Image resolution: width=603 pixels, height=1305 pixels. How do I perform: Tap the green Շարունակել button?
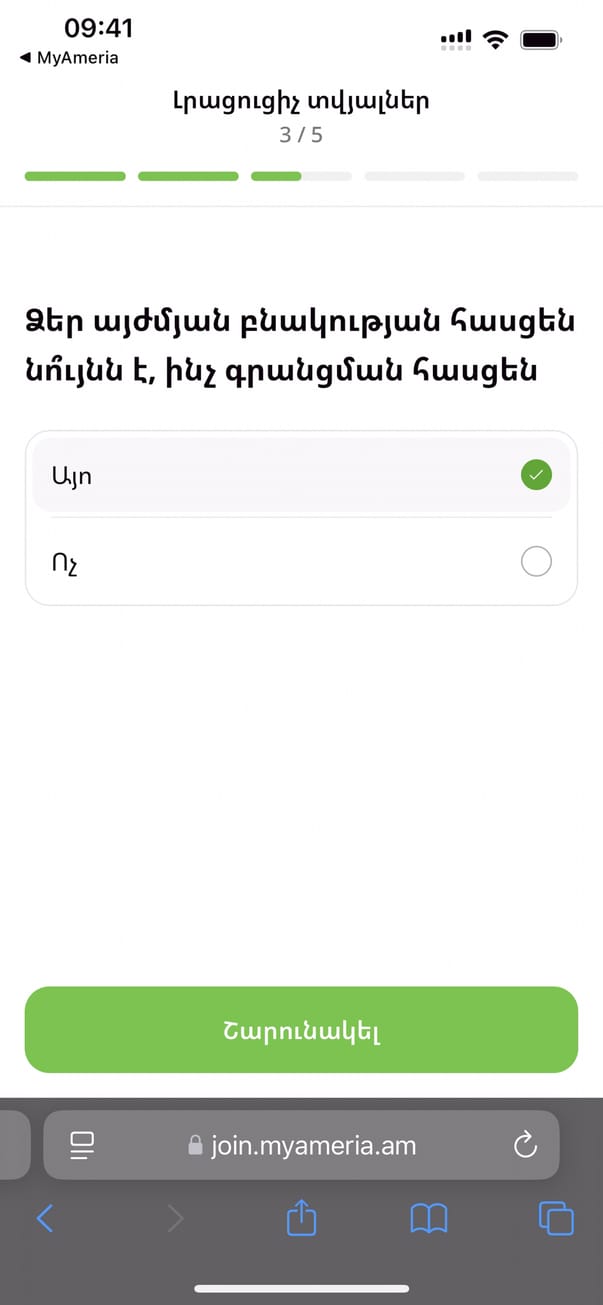click(x=301, y=1030)
